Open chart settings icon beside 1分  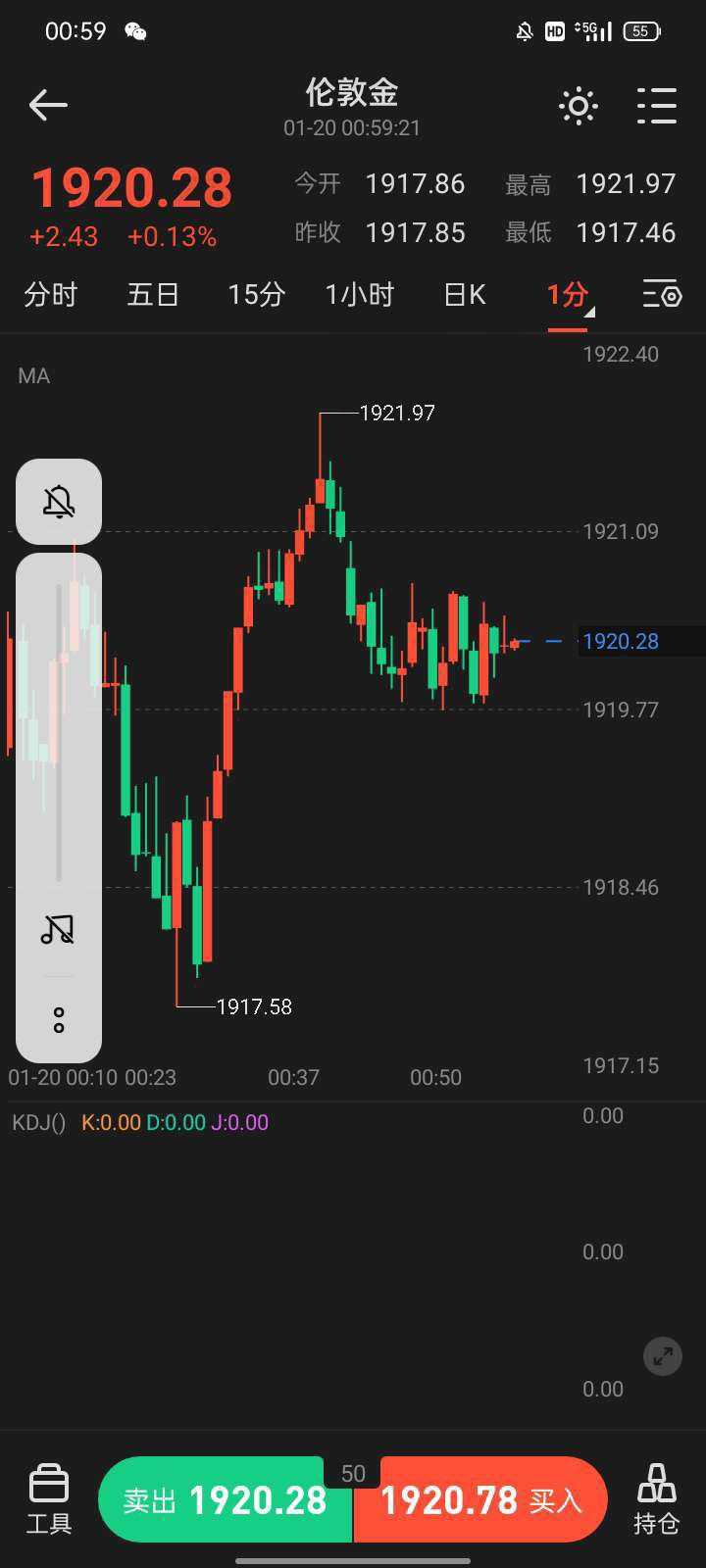[662, 294]
